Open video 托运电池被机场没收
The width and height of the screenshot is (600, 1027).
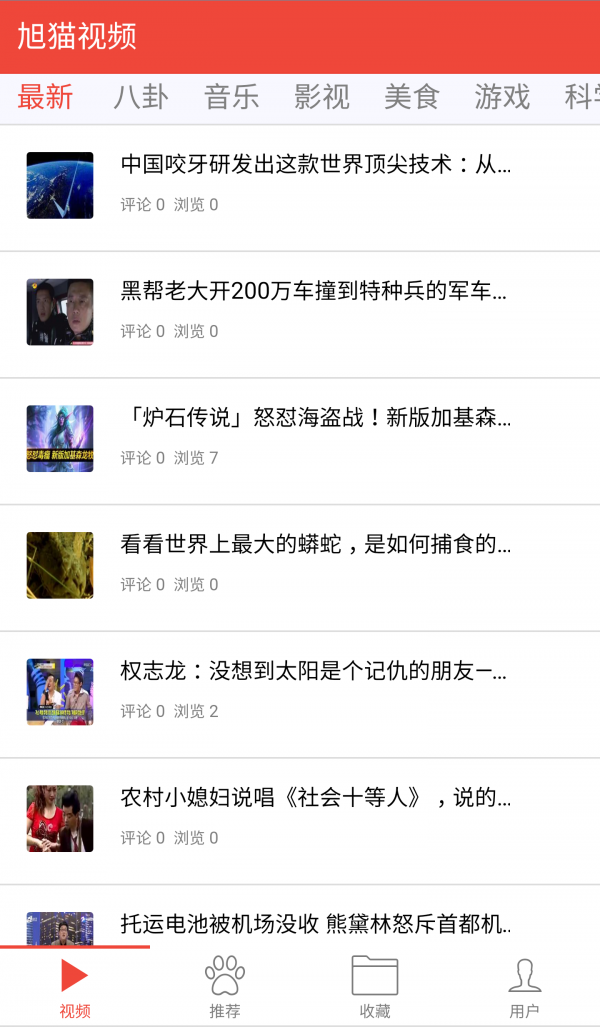click(x=315, y=922)
